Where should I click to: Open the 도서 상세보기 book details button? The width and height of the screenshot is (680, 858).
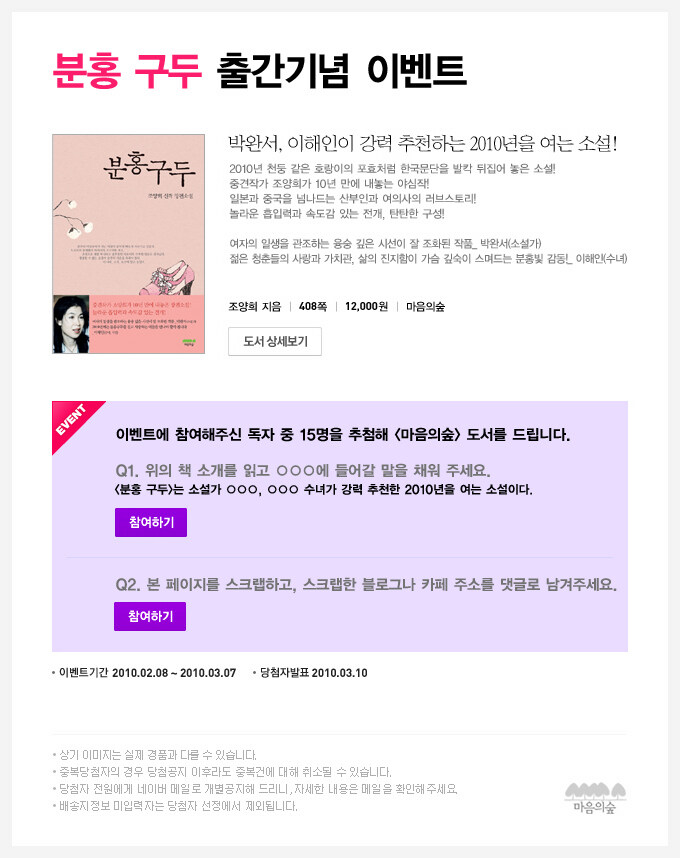[x=275, y=341]
